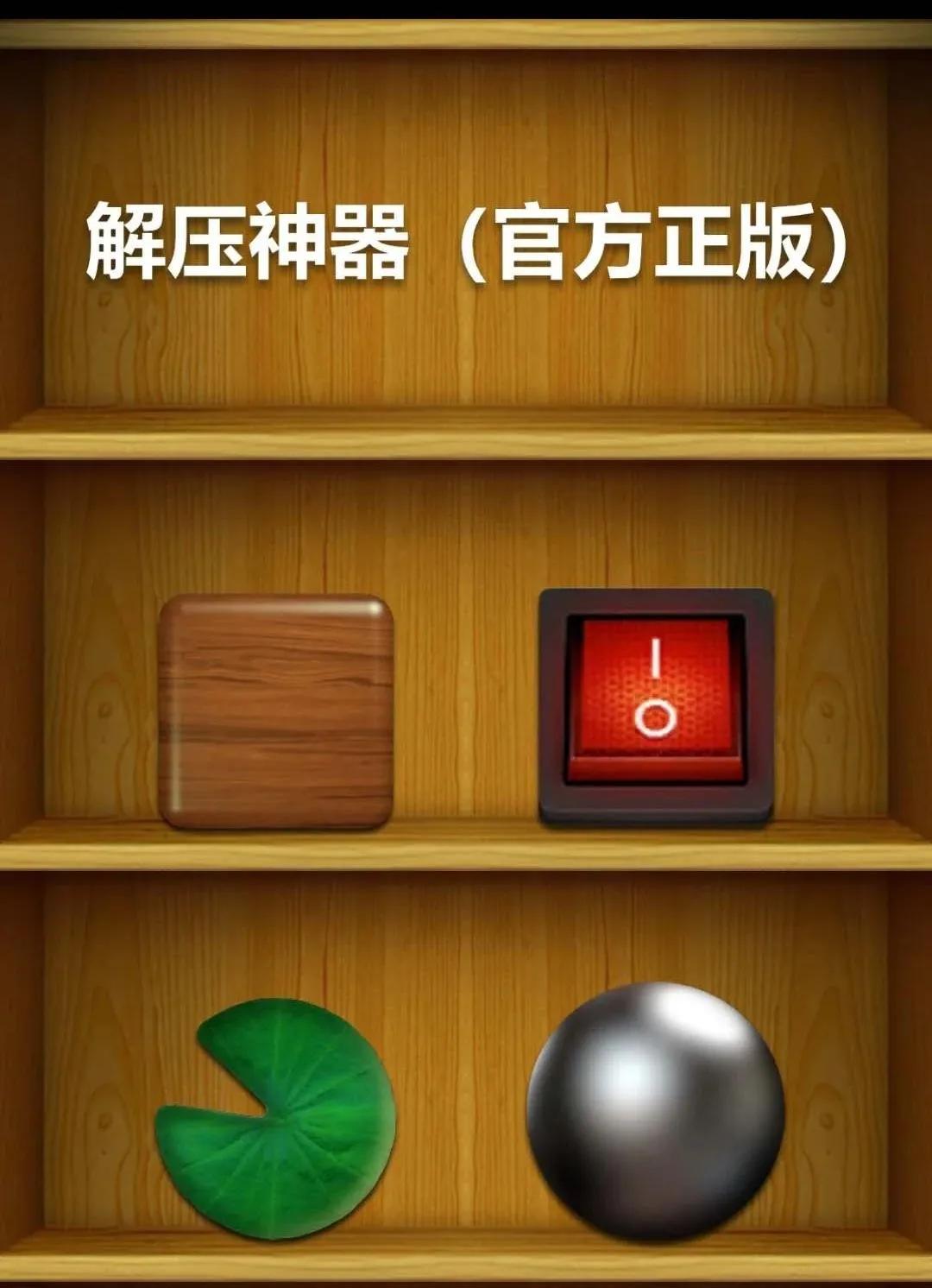
Task: Choose the metal ball toy
Action: pos(656,1110)
